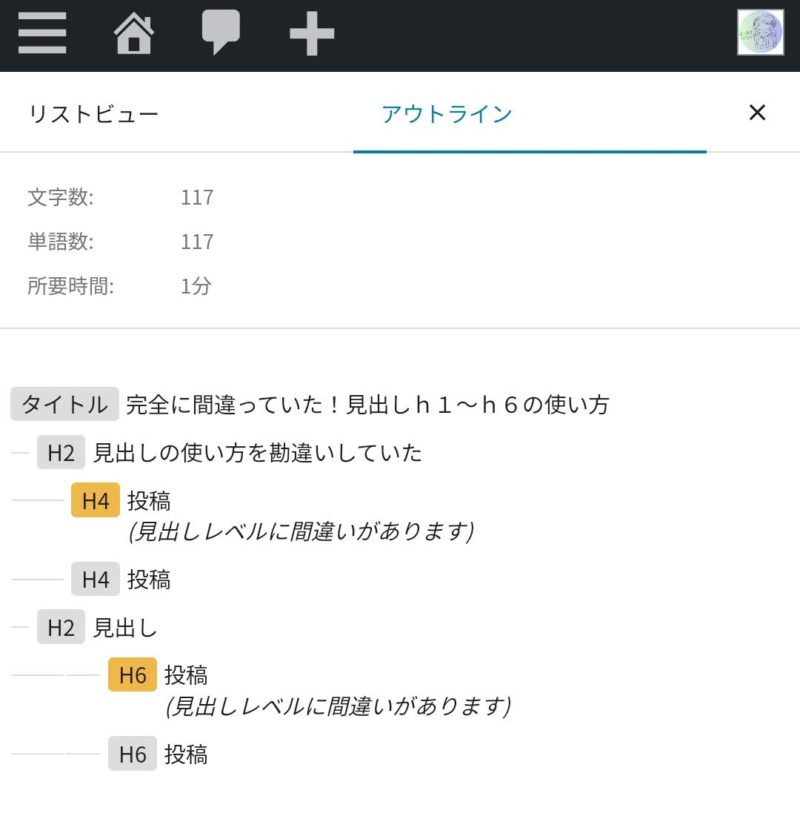Image resolution: width=800 pixels, height=816 pixels.
Task: Open the comments bubble icon
Action: (220, 34)
